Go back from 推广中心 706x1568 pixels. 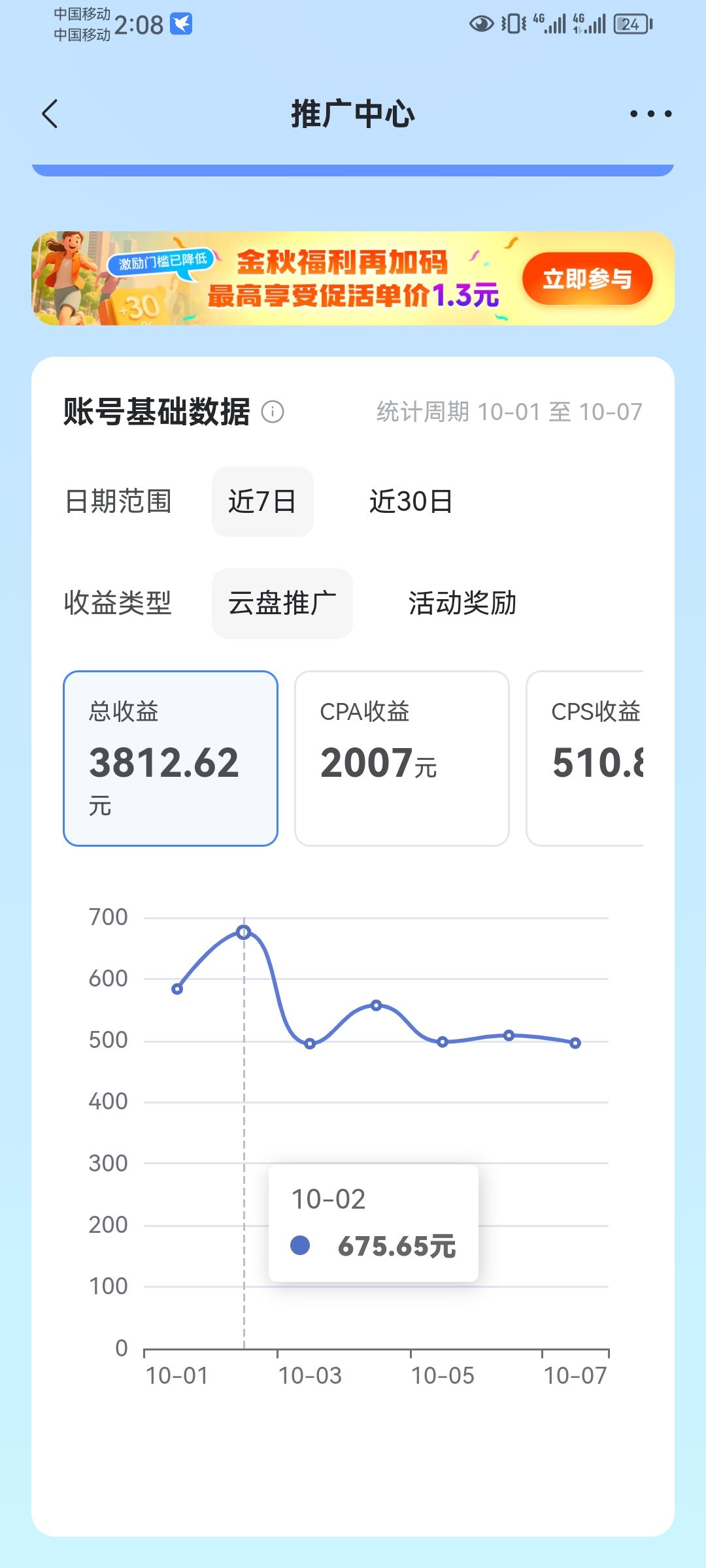[x=50, y=114]
